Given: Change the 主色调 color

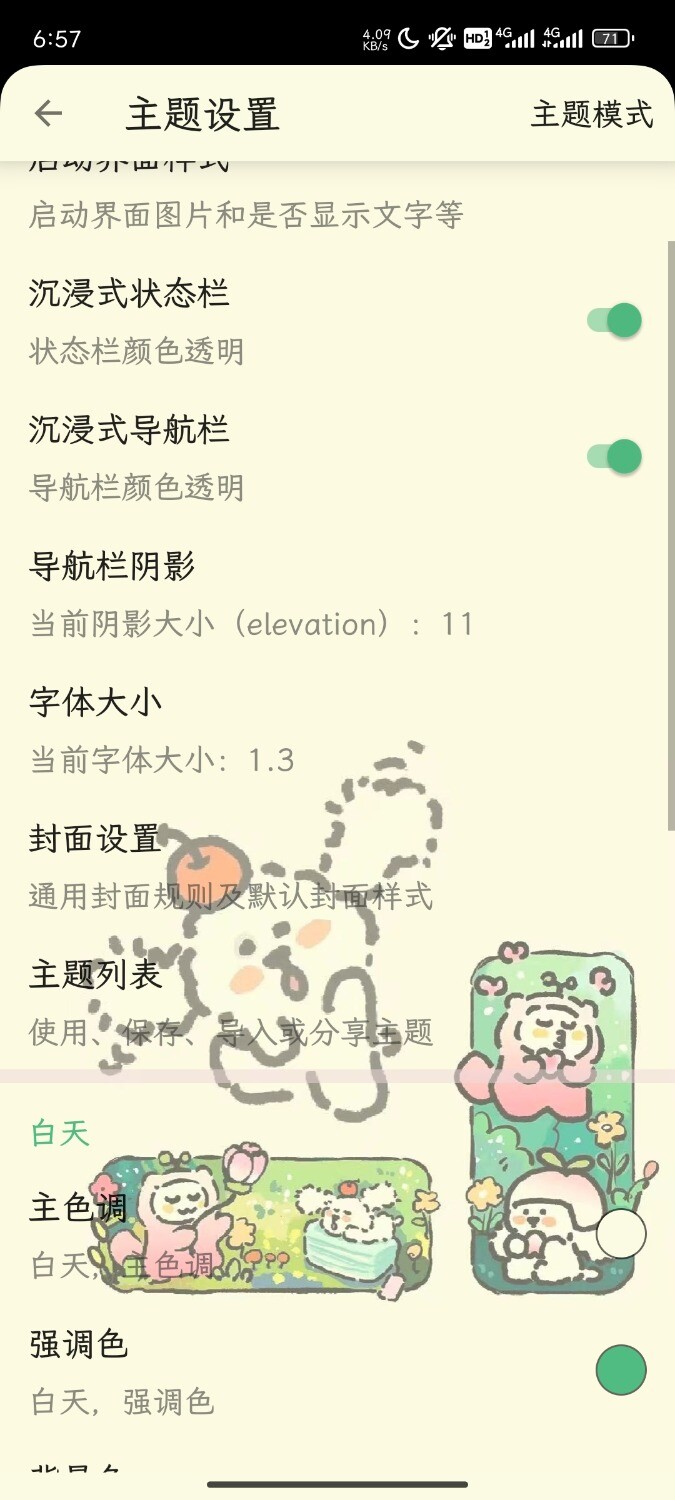Looking at the screenshot, I should click(x=620, y=1234).
